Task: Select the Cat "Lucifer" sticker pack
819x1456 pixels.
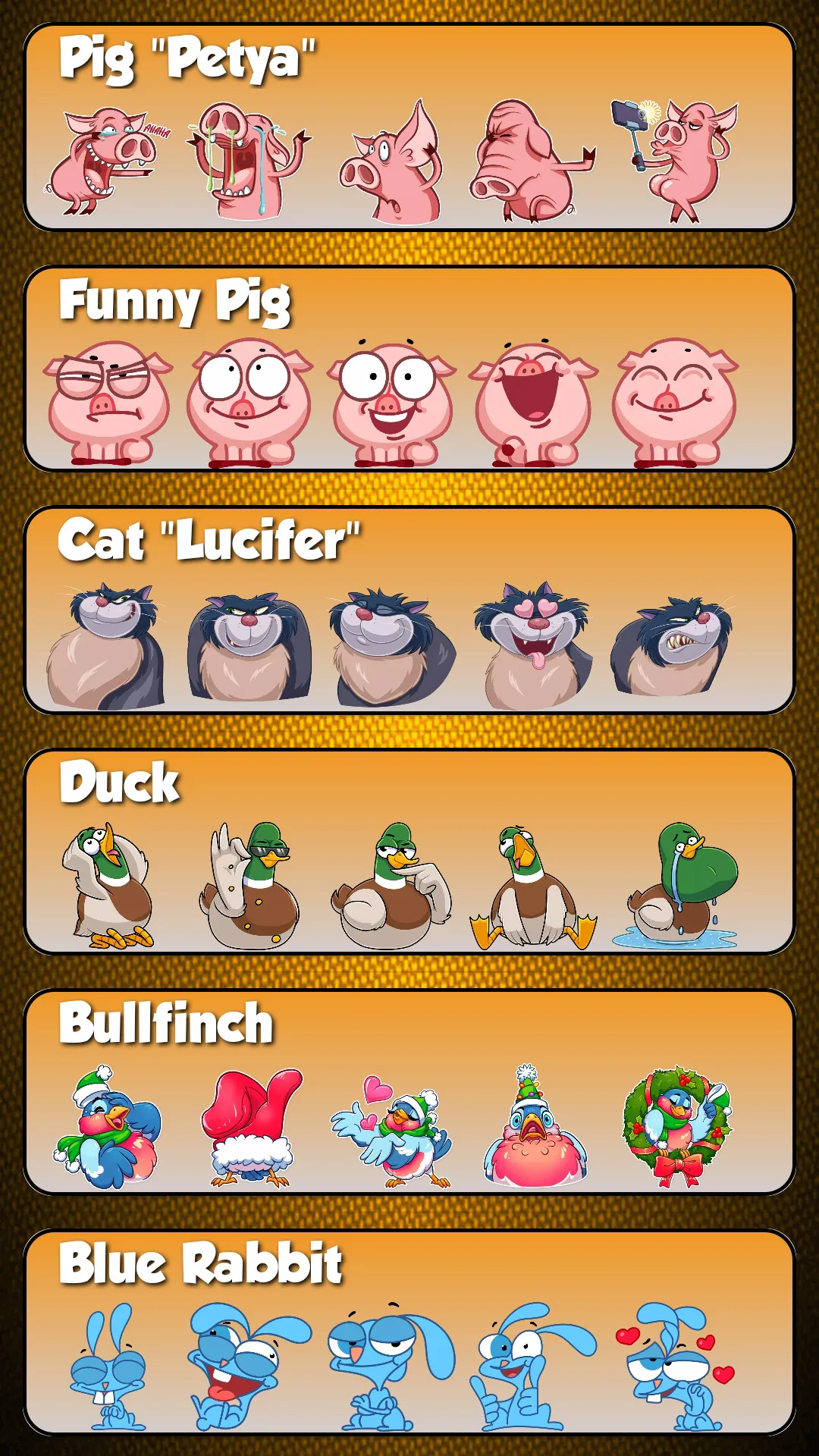Action: pos(409,610)
